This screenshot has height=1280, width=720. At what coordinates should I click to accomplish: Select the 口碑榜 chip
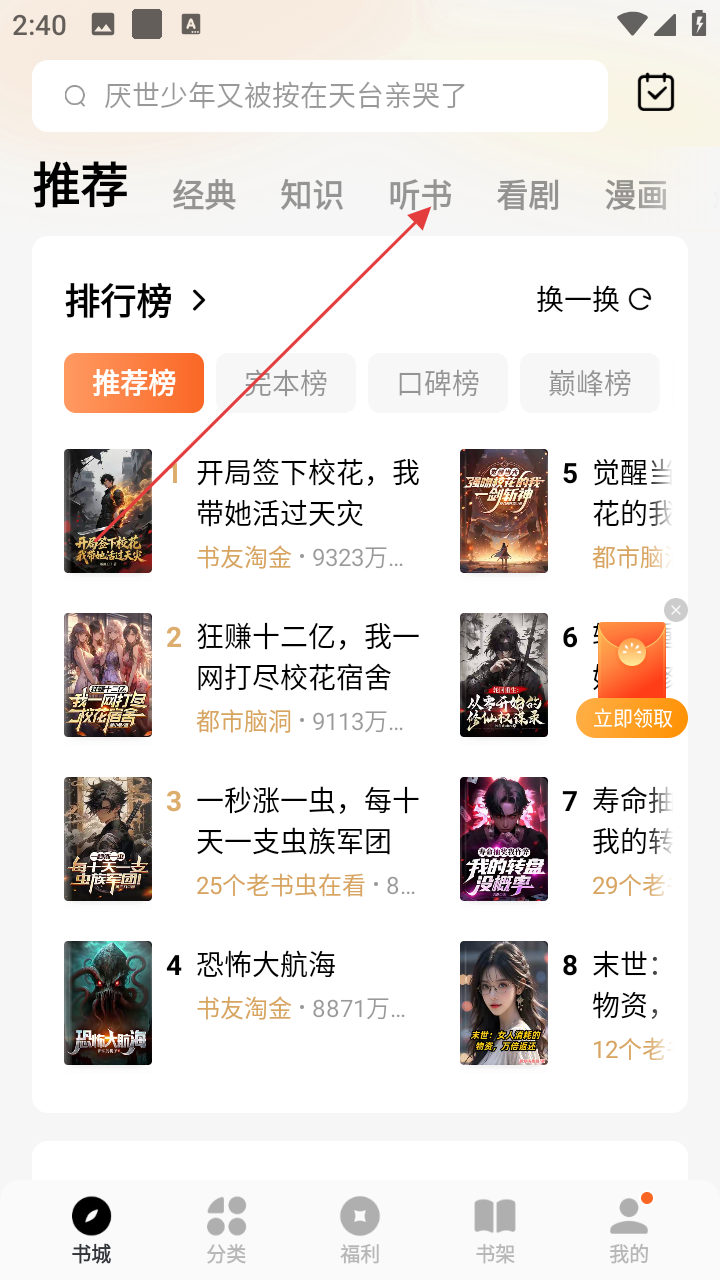[x=438, y=383]
